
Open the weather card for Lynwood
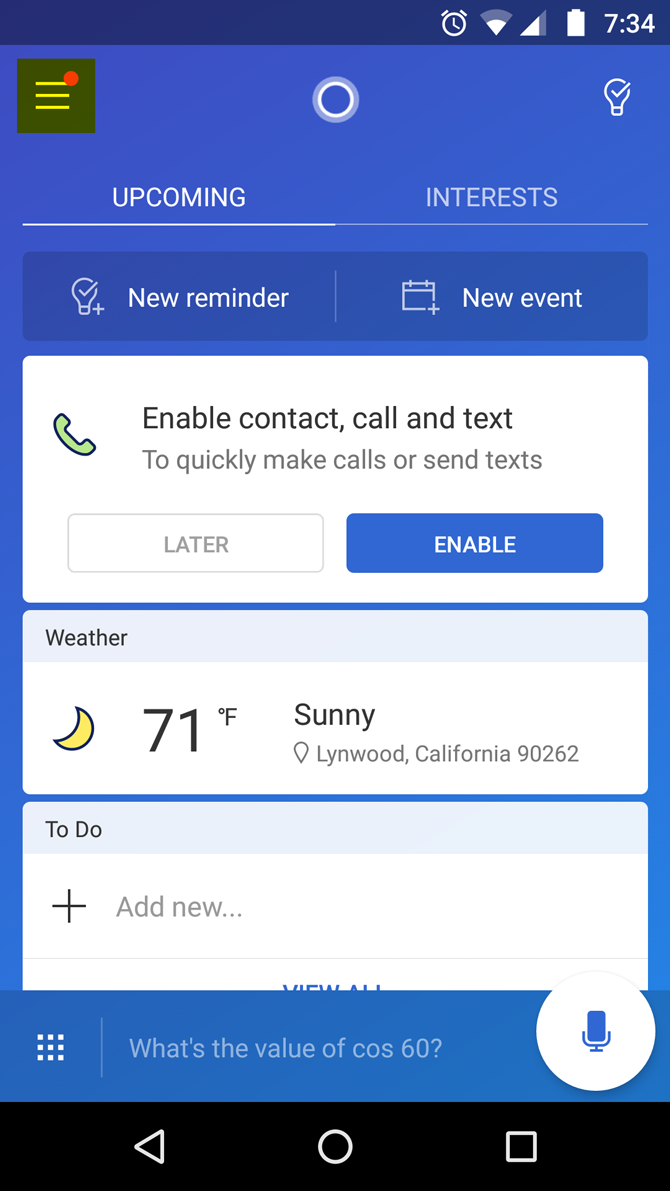click(x=335, y=728)
